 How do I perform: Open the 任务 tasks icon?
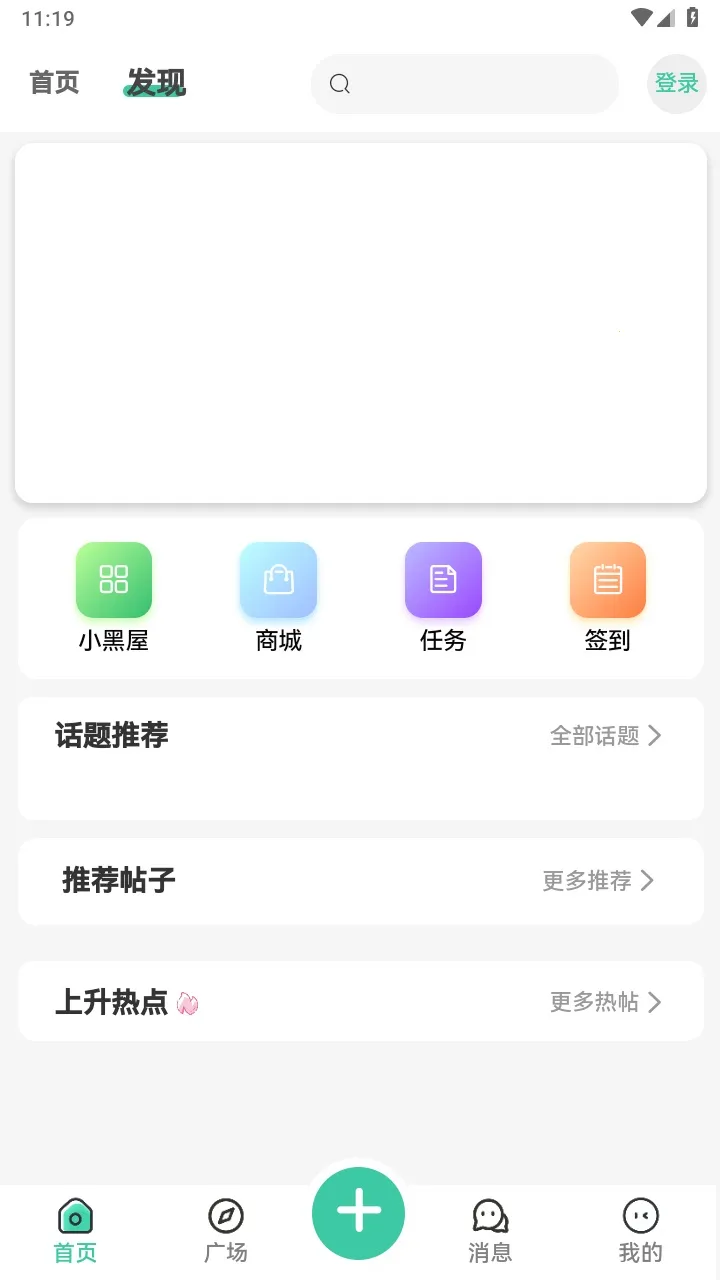(x=443, y=580)
